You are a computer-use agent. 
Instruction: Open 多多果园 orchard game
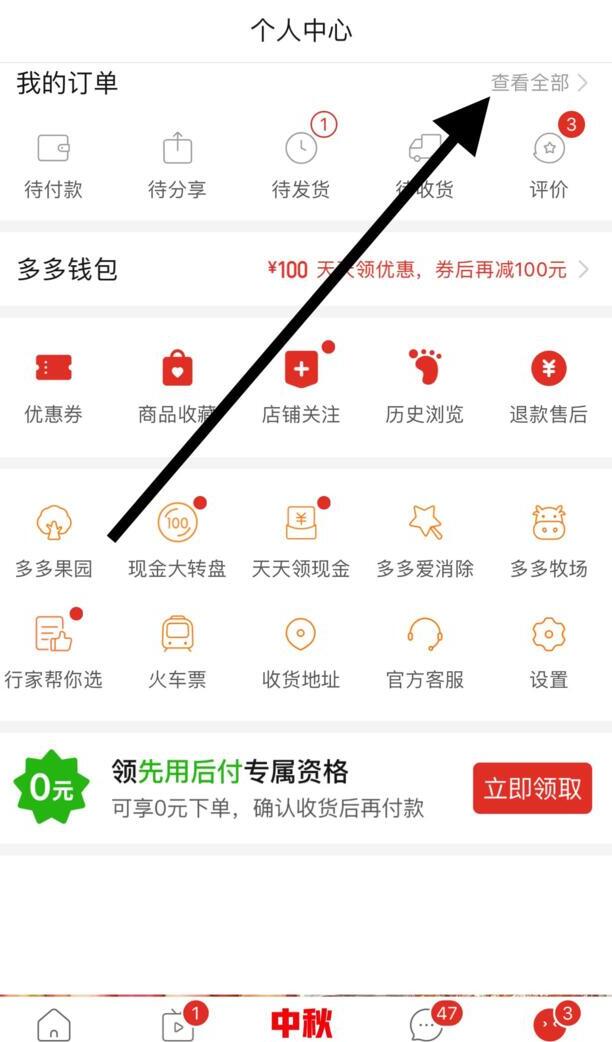click(x=53, y=540)
